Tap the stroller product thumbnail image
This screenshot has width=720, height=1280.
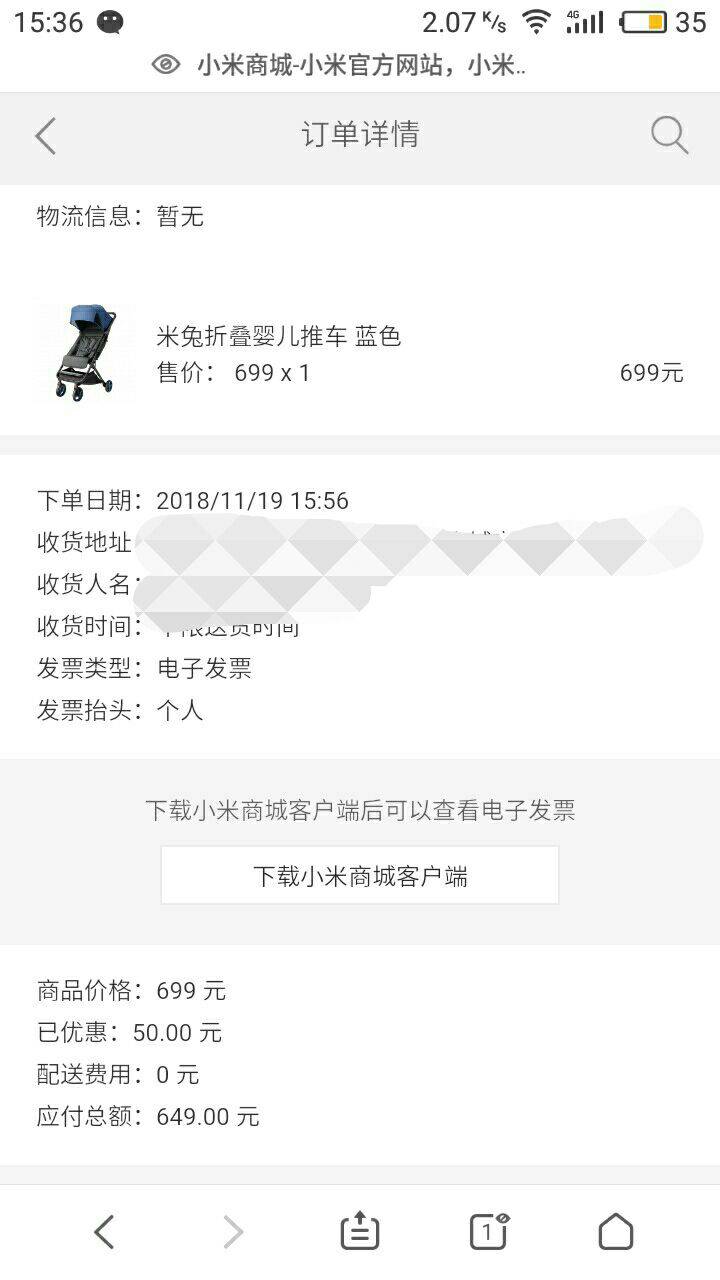click(x=83, y=355)
